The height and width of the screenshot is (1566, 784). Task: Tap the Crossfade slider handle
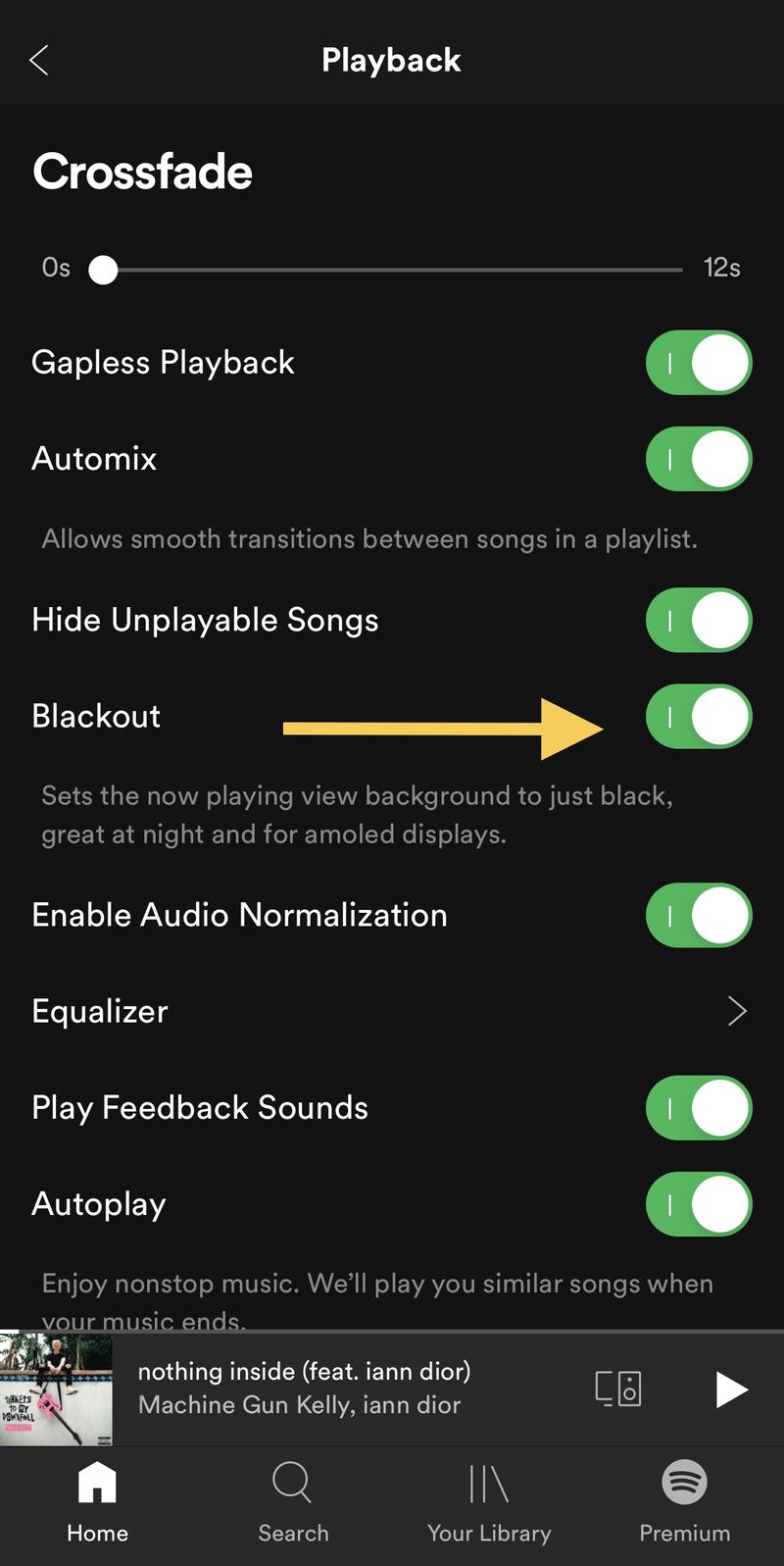click(x=103, y=269)
